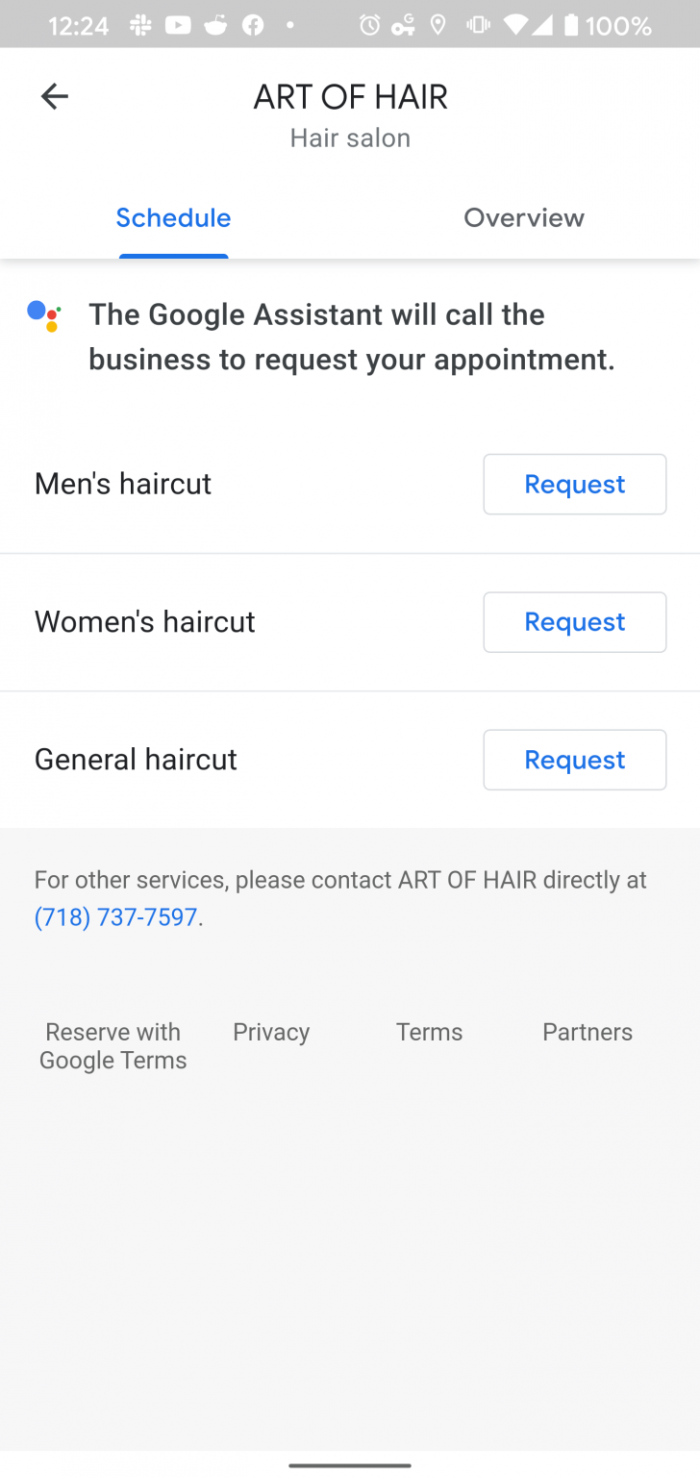Open the Partners link
The height and width of the screenshot is (1478, 700).
pos(587,1032)
